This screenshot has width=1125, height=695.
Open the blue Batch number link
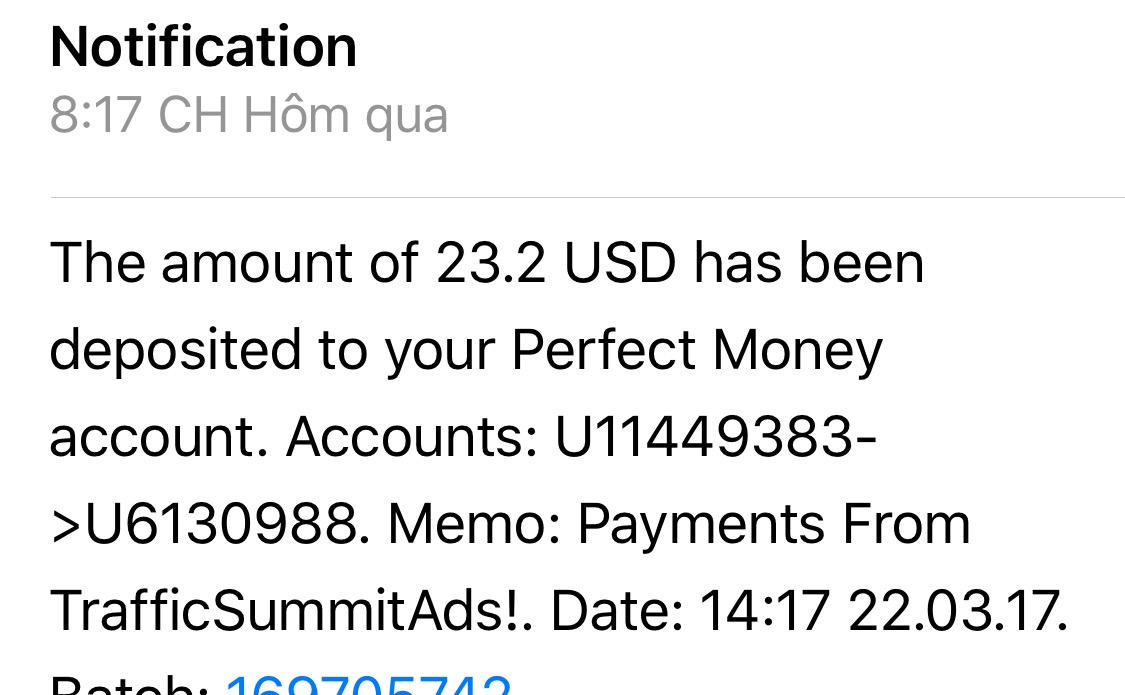[368, 686]
